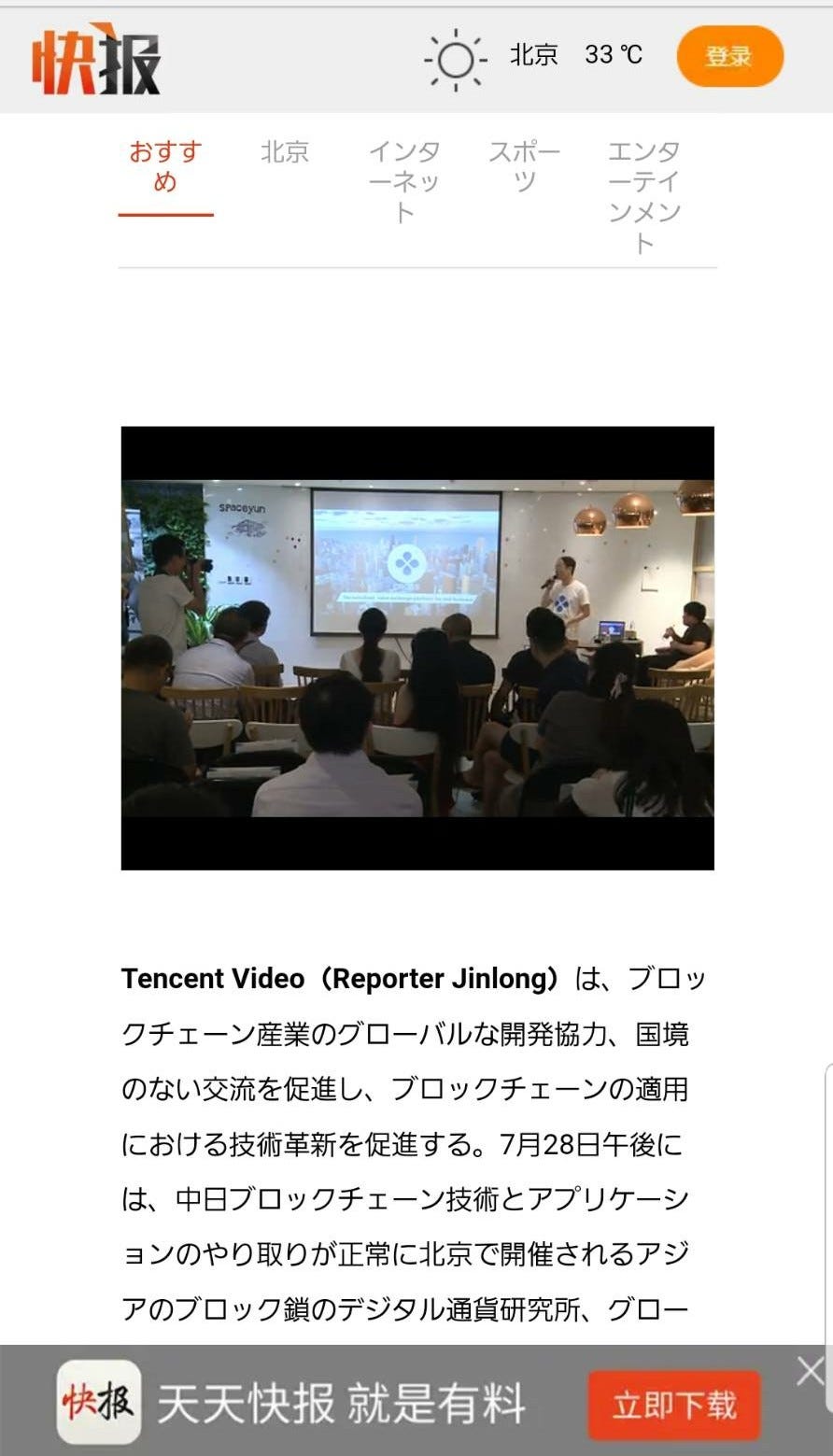Open the 快报 home logo

[96, 60]
